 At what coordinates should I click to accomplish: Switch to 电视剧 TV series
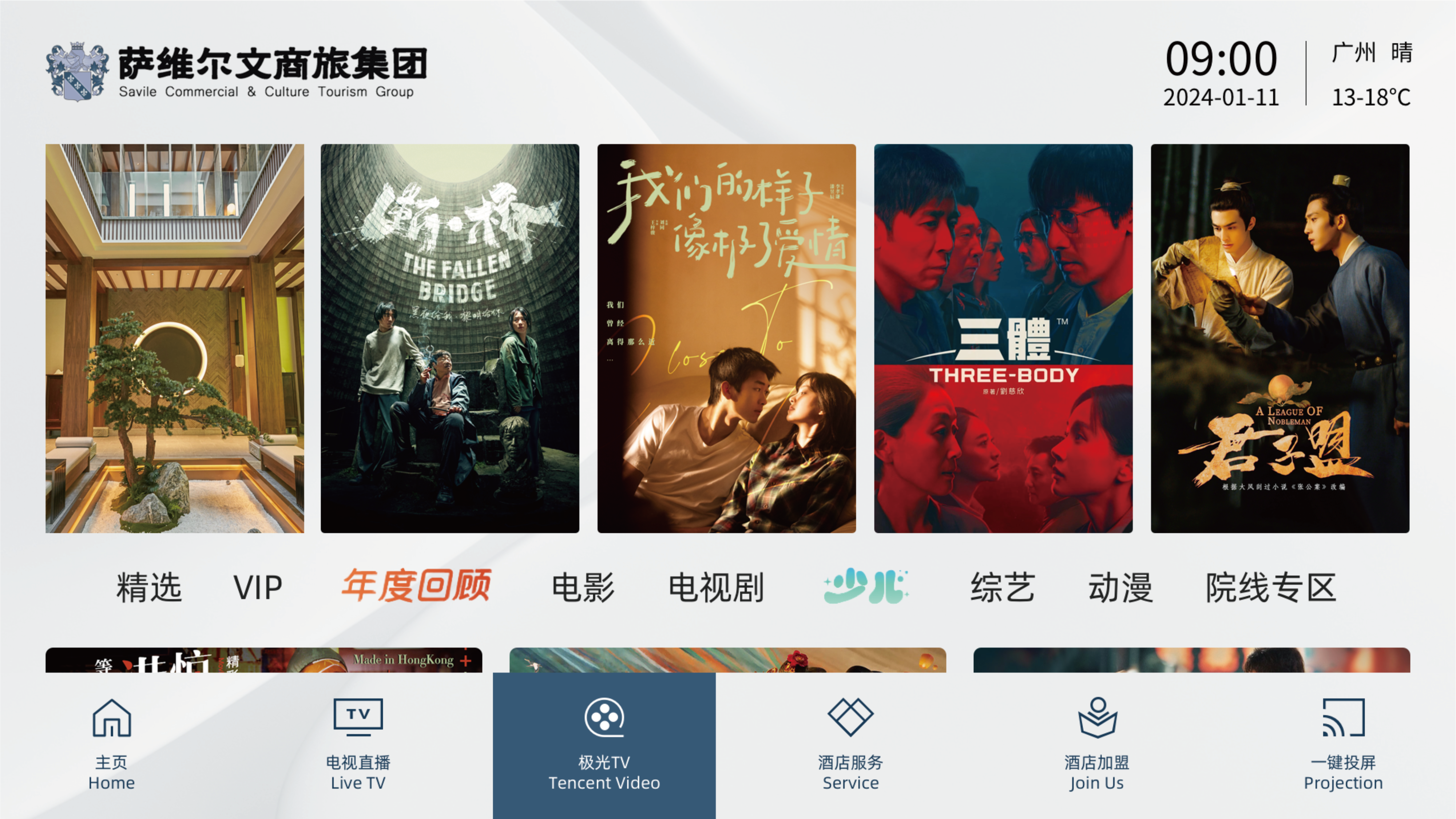pos(716,587)
